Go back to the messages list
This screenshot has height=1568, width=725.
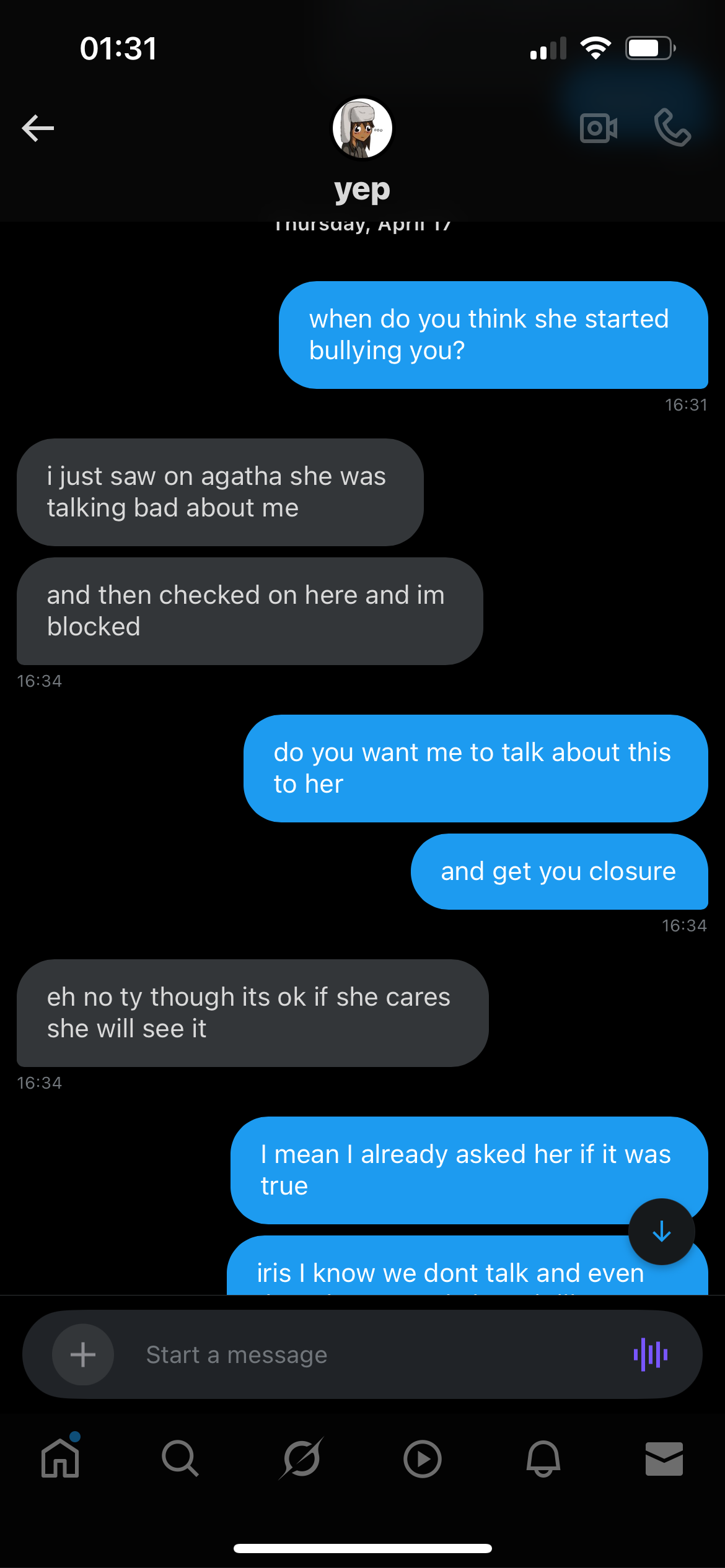coord(38,128)
